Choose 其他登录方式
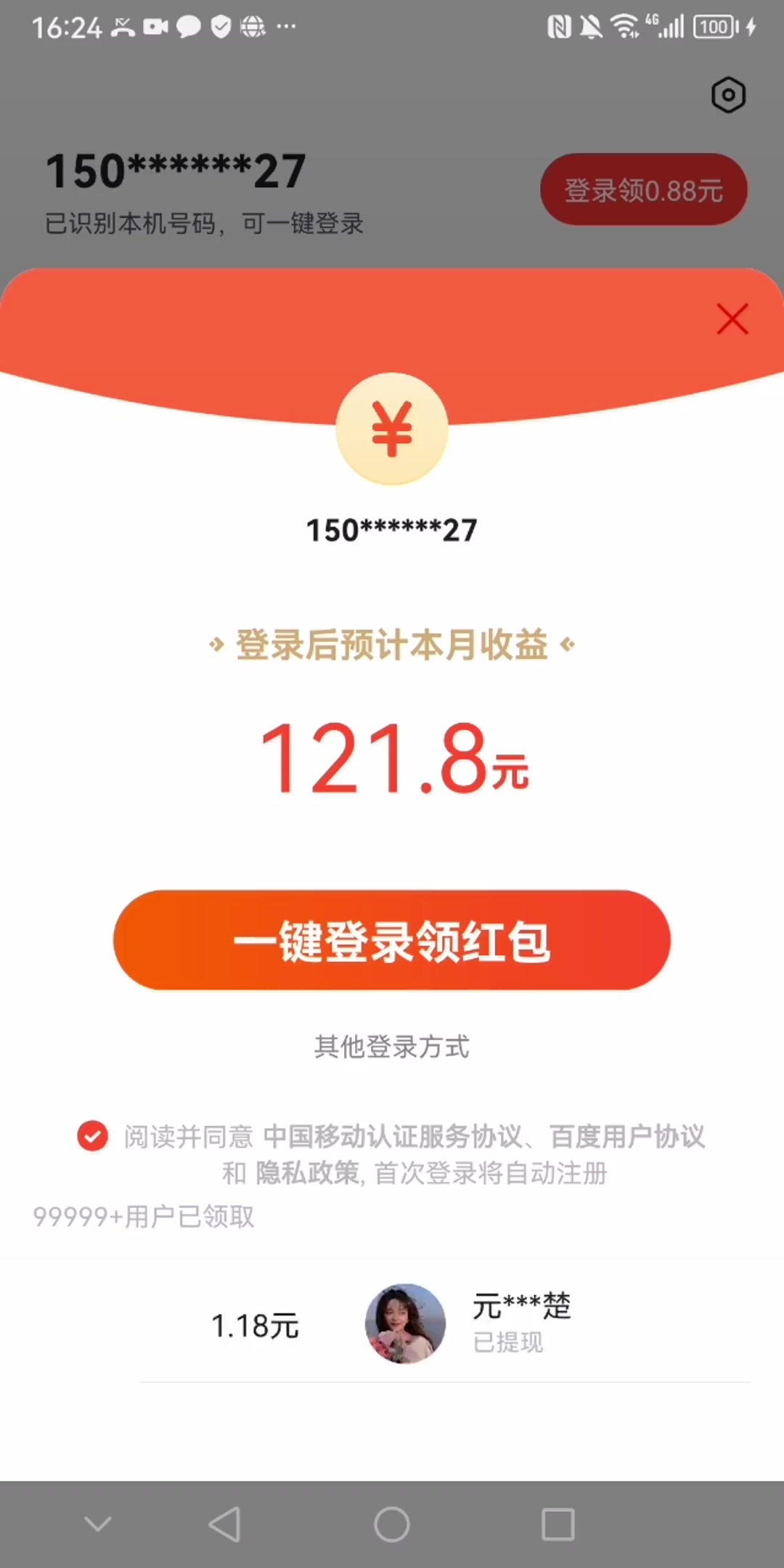Image resolution: width=784 pixels, height=1568 pixels. coord(392,1047)
